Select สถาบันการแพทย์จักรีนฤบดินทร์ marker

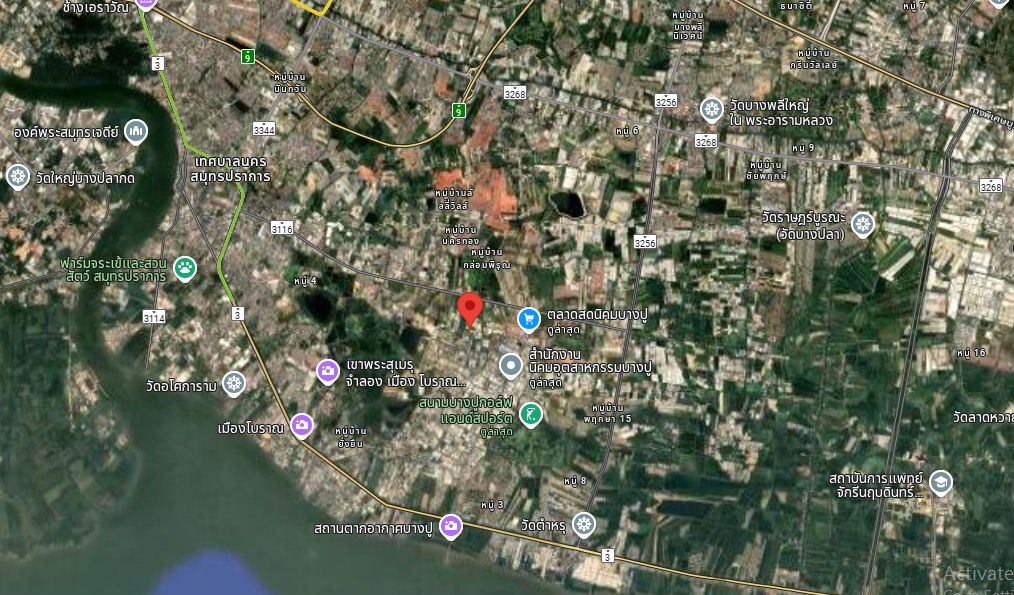[940, 484]
